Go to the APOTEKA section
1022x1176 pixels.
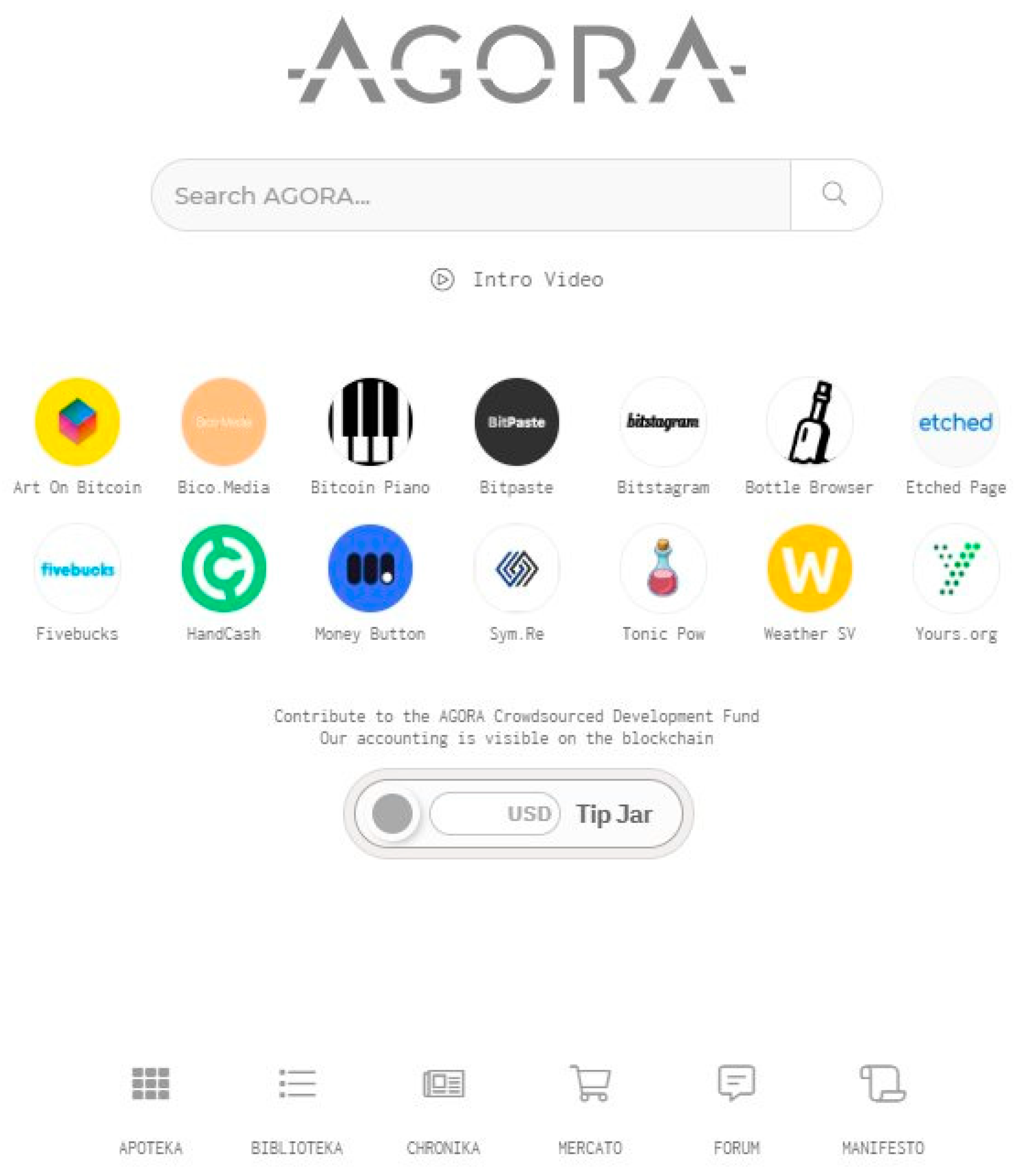coord(151,1083)
